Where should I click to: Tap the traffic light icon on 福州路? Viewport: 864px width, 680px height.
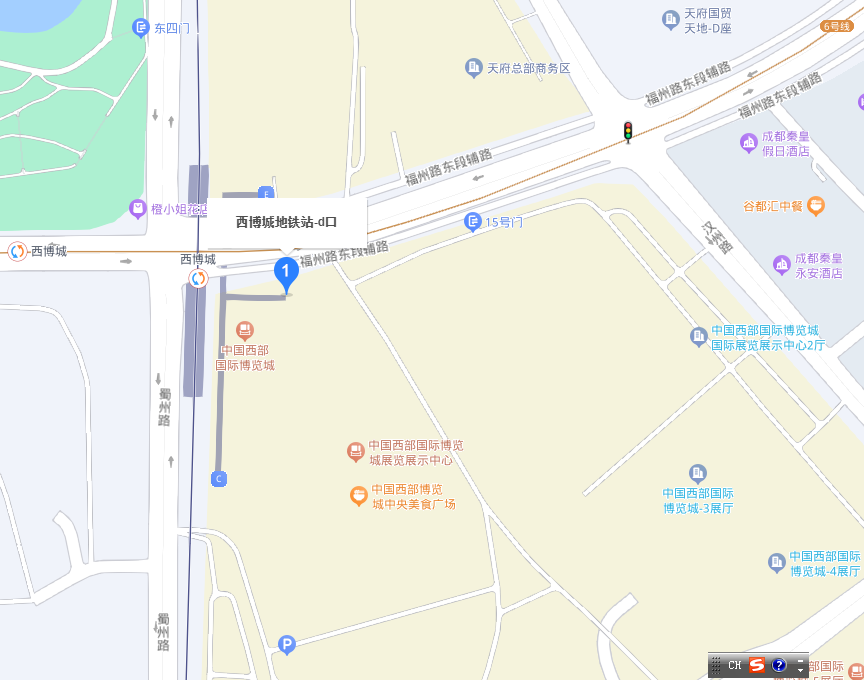(628, 131)
